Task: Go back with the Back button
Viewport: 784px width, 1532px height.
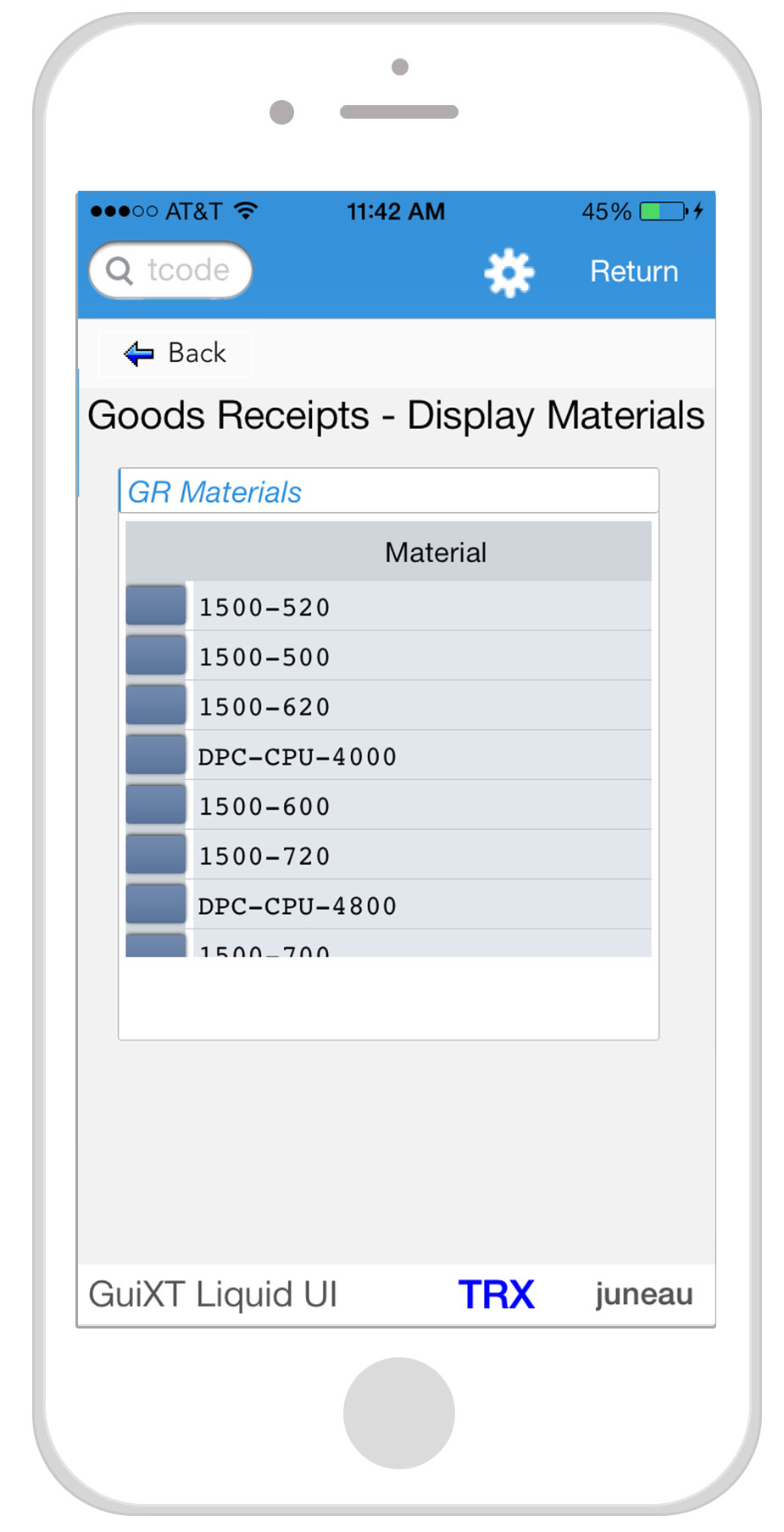Action: [175, 353]
